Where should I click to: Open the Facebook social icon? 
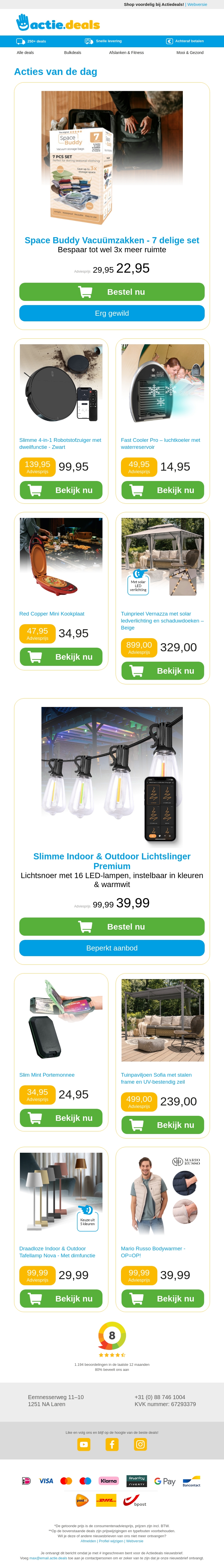(112, 1444)
